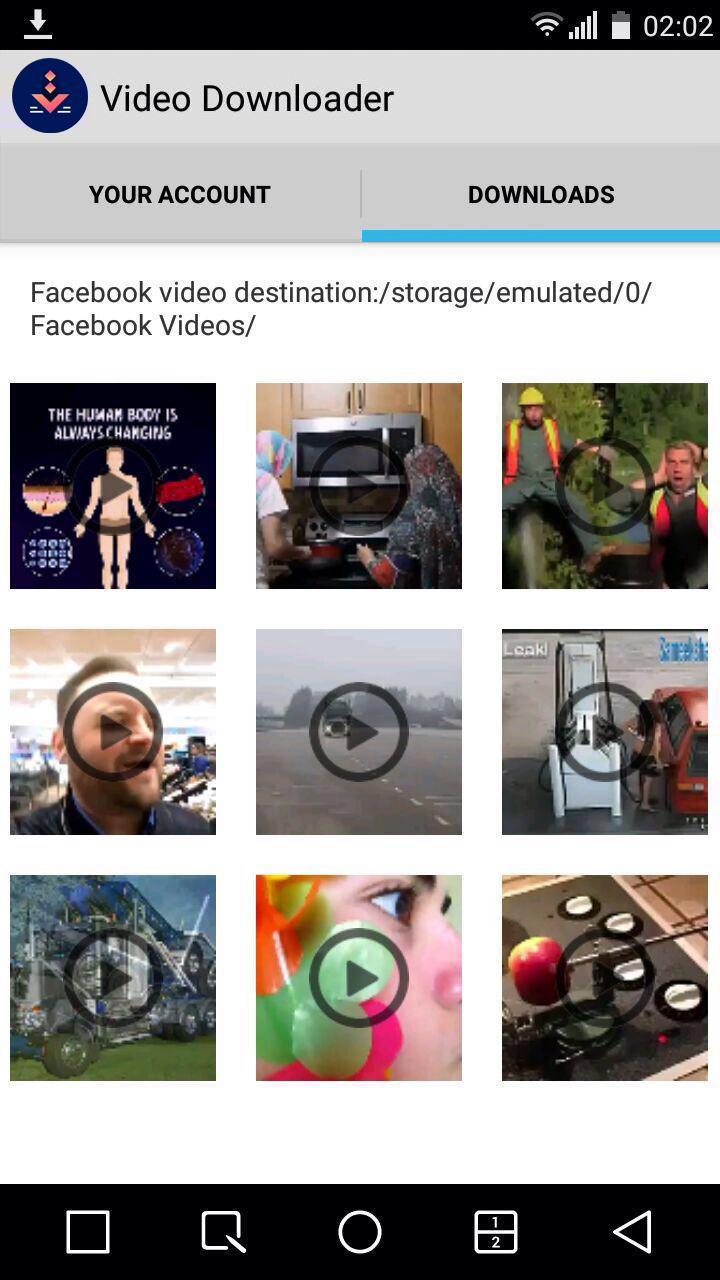Open the kitchen microwave video

pos(359,486)
